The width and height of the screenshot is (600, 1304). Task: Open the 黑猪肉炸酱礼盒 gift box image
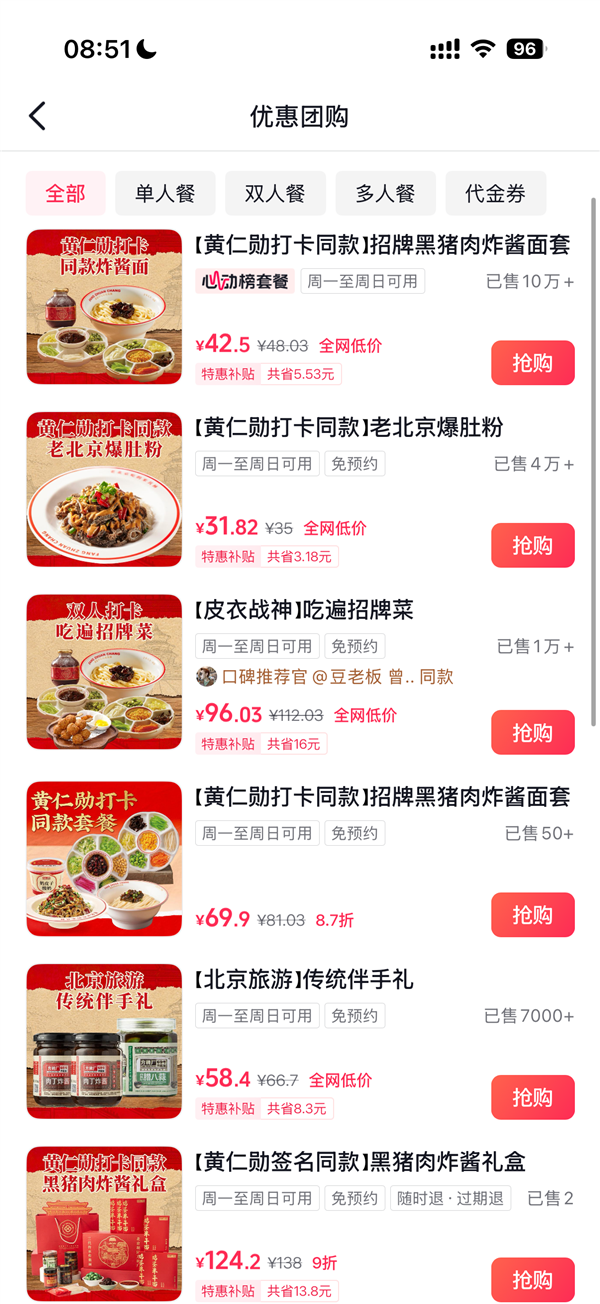click(104, 1224)
